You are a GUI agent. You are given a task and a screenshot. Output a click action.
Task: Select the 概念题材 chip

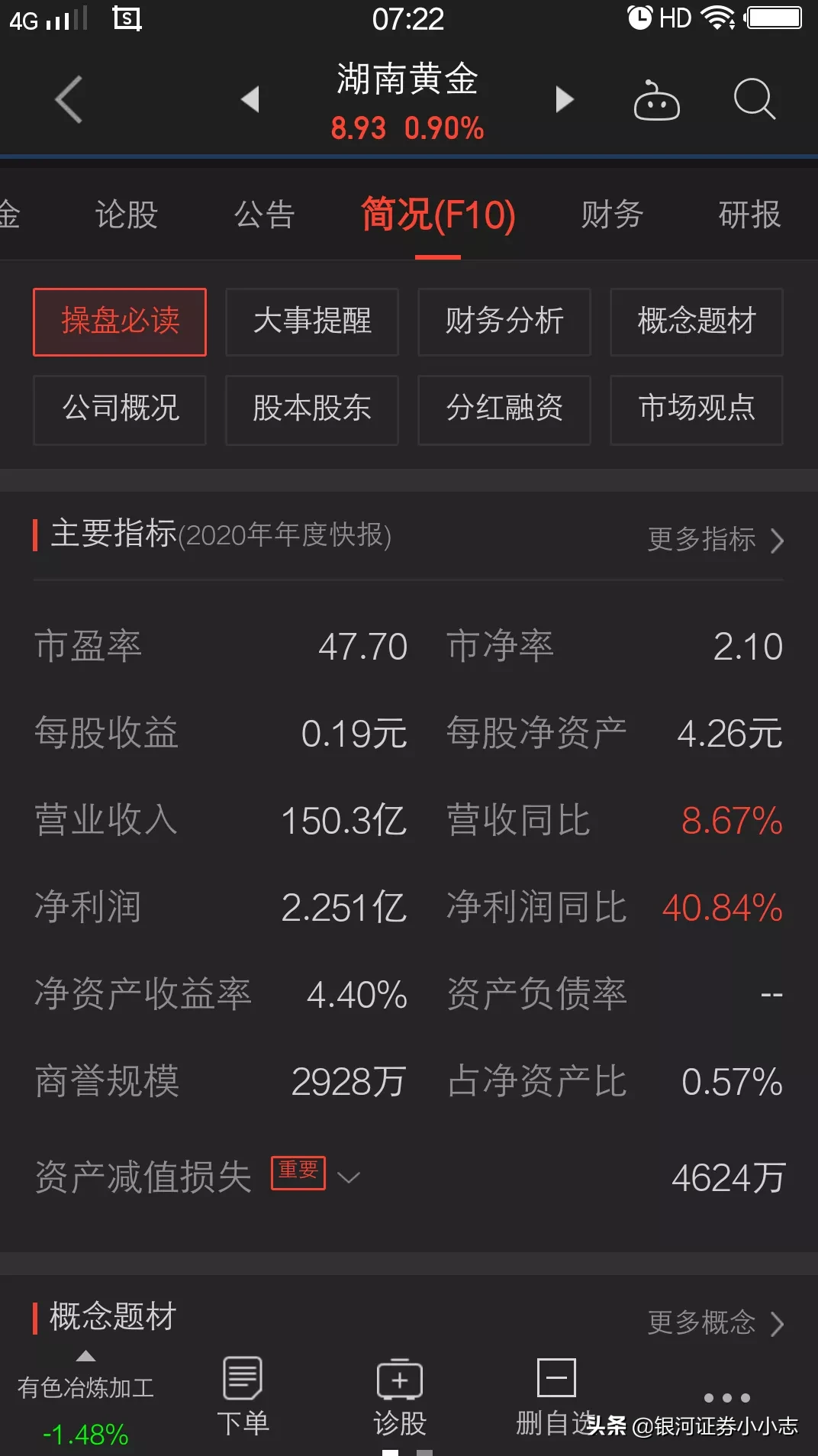(x=697, y=321)
